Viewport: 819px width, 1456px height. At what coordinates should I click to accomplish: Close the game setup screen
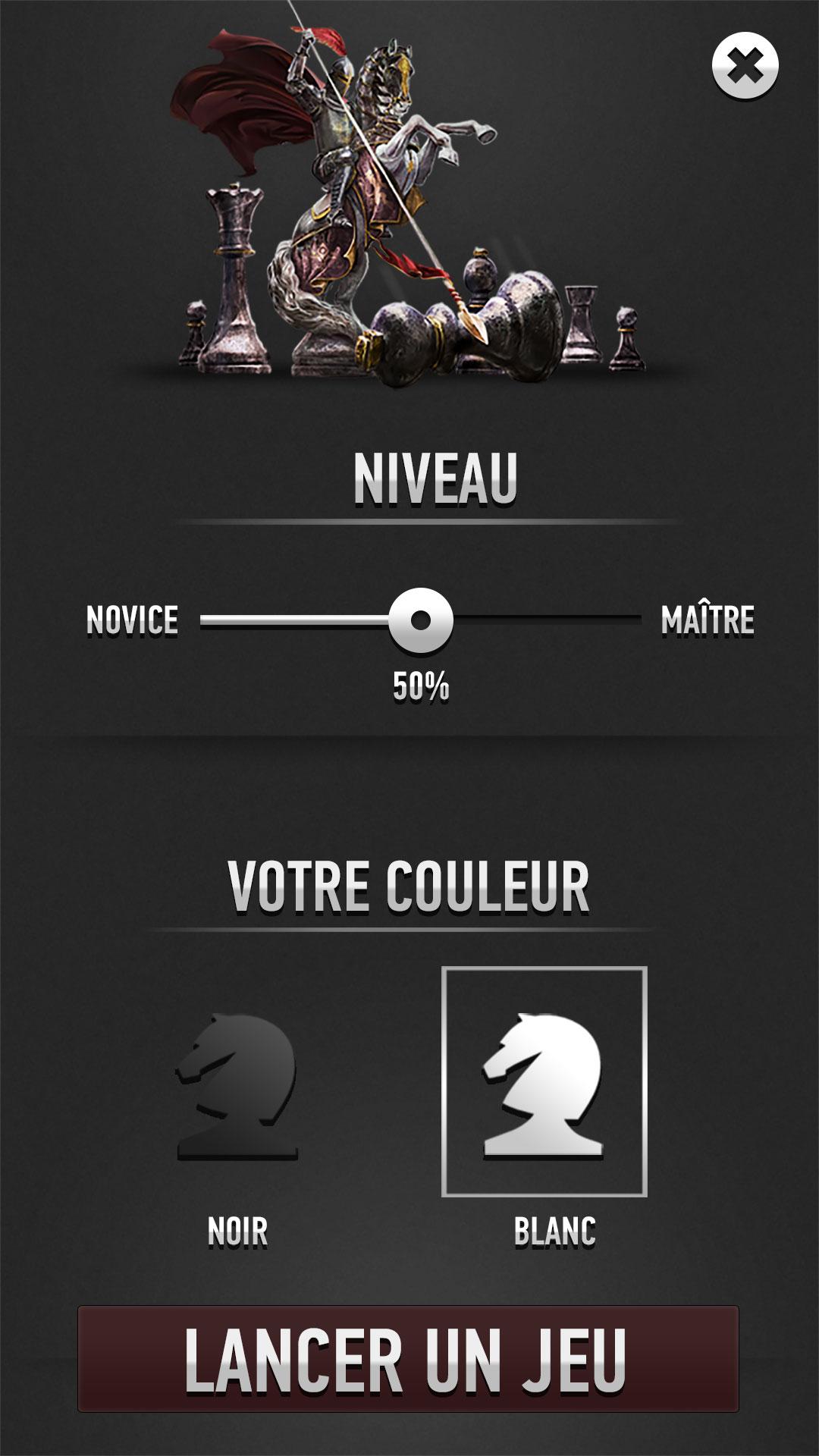745,66
